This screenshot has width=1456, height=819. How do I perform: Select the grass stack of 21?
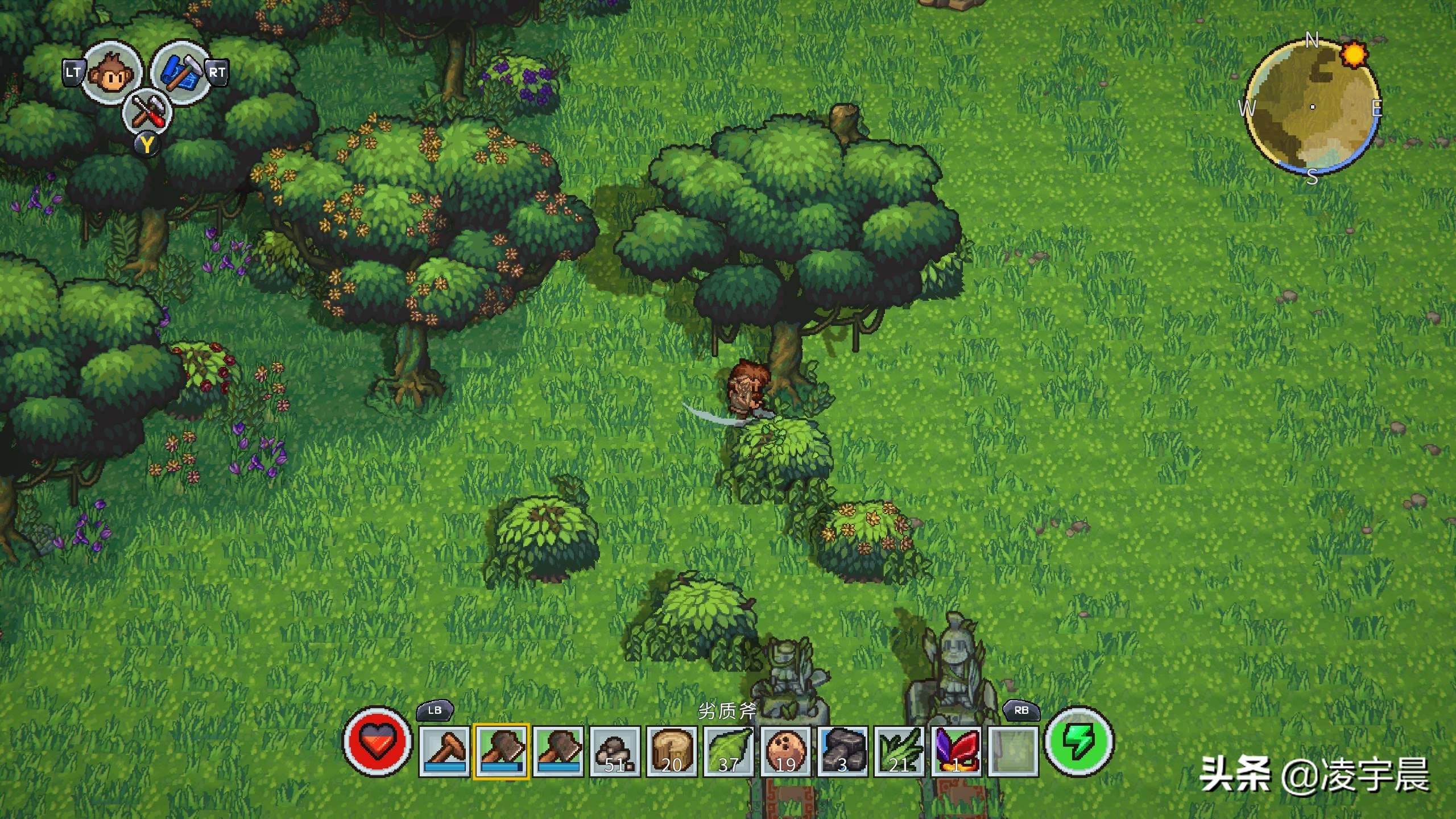899,751
